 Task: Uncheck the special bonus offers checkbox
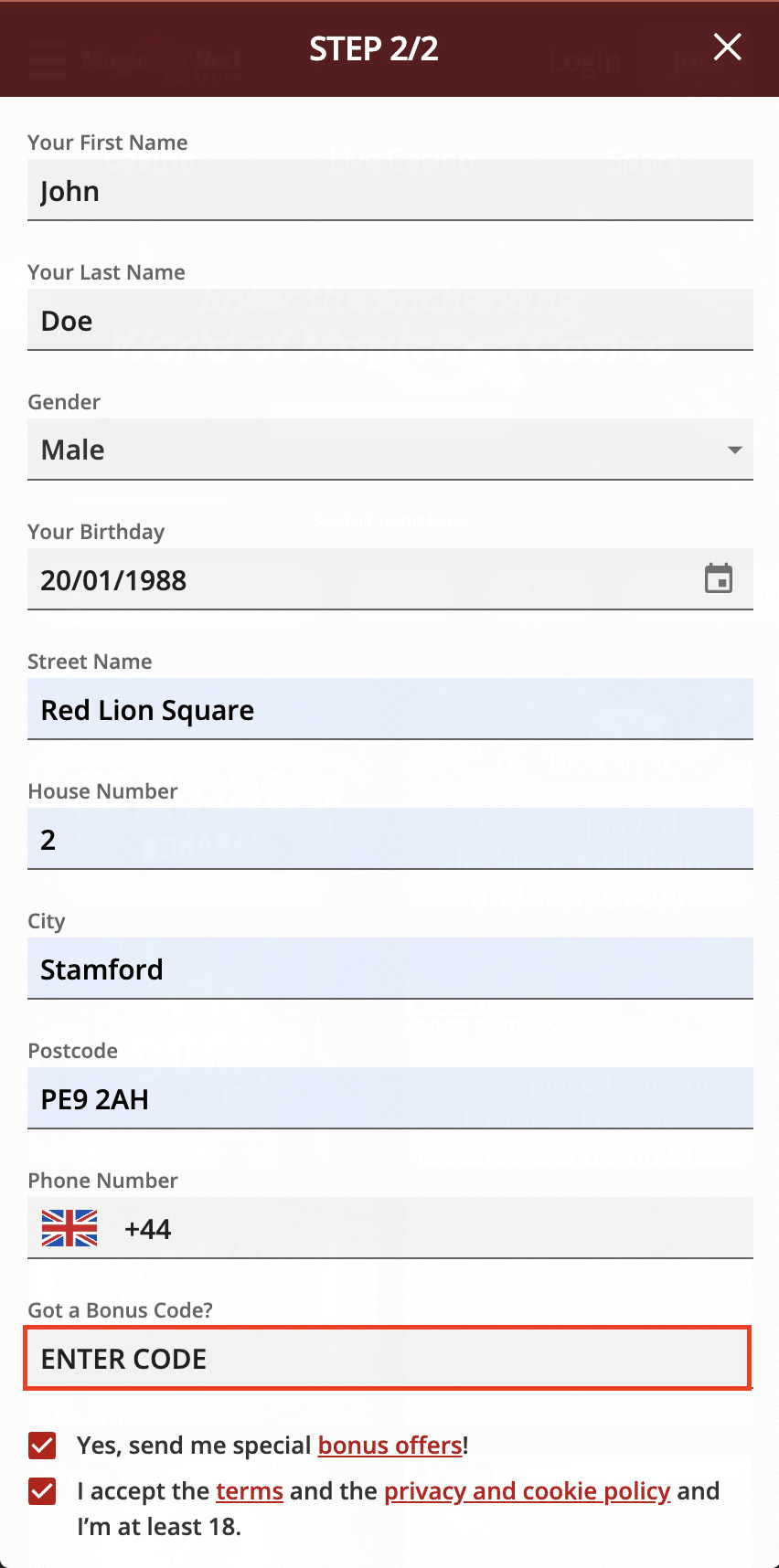click(x=41, y=1446)
